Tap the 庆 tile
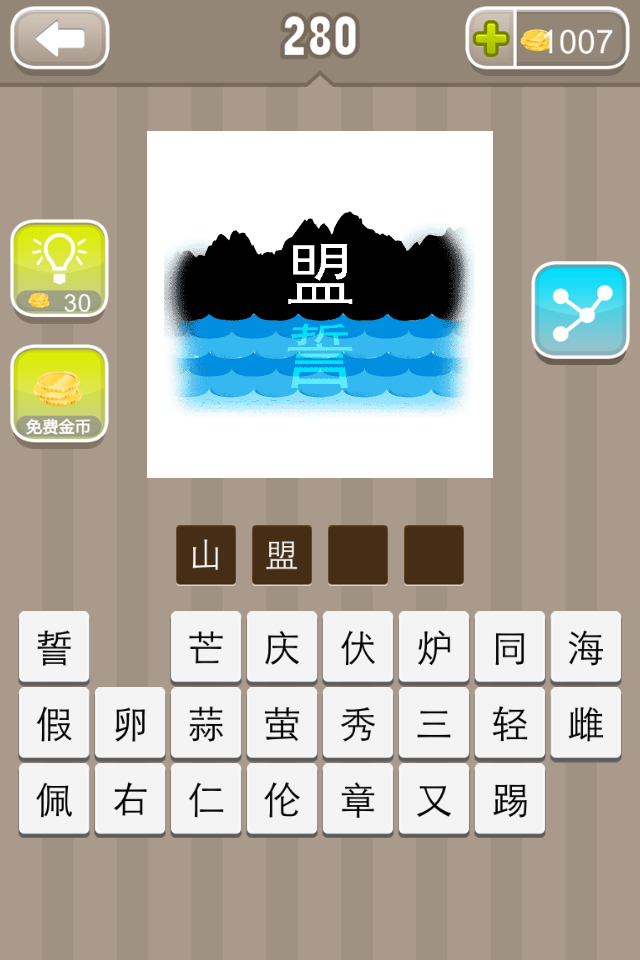The height and width of the screenshot is (960, 640). (282, 647)
